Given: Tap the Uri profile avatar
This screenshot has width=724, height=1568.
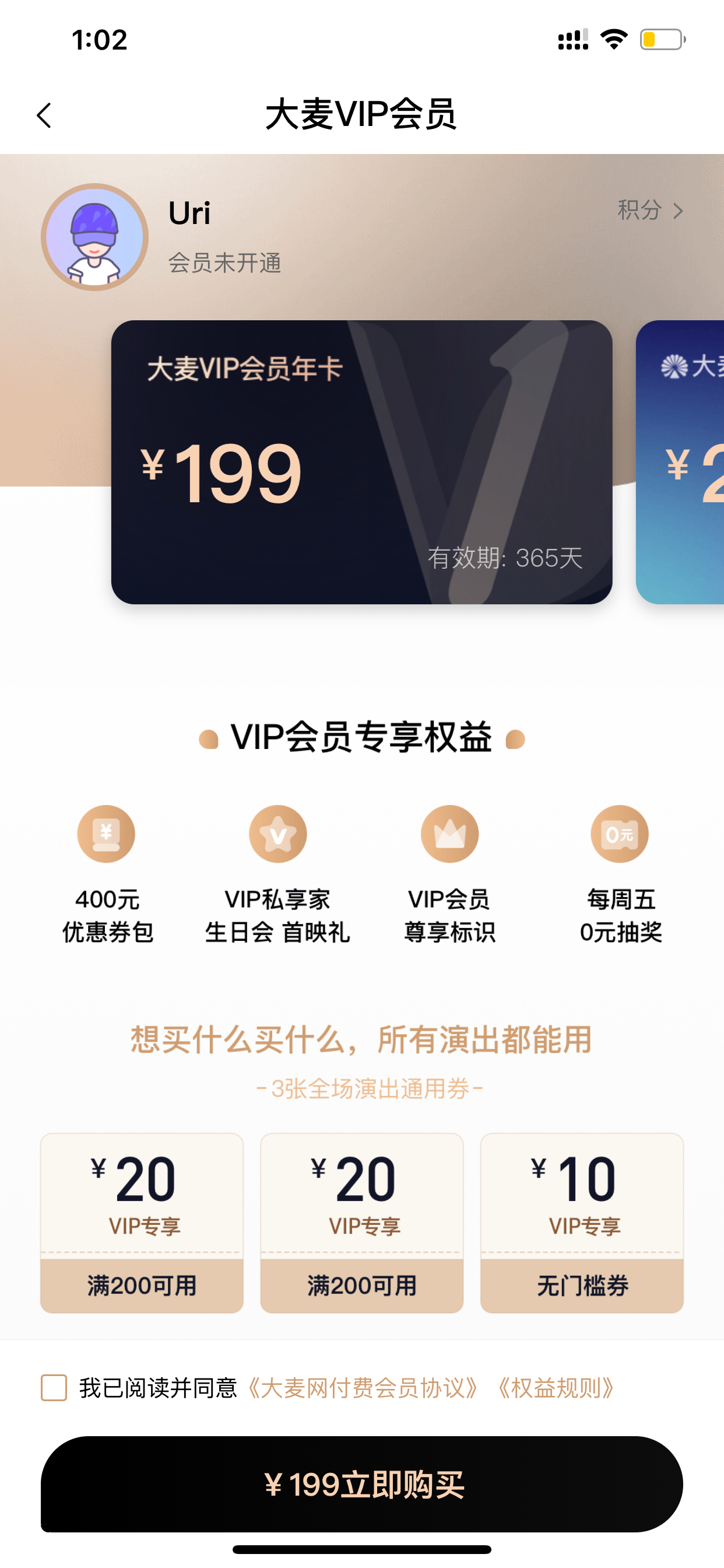Looking at the screenshot, I should coord(95,237).
